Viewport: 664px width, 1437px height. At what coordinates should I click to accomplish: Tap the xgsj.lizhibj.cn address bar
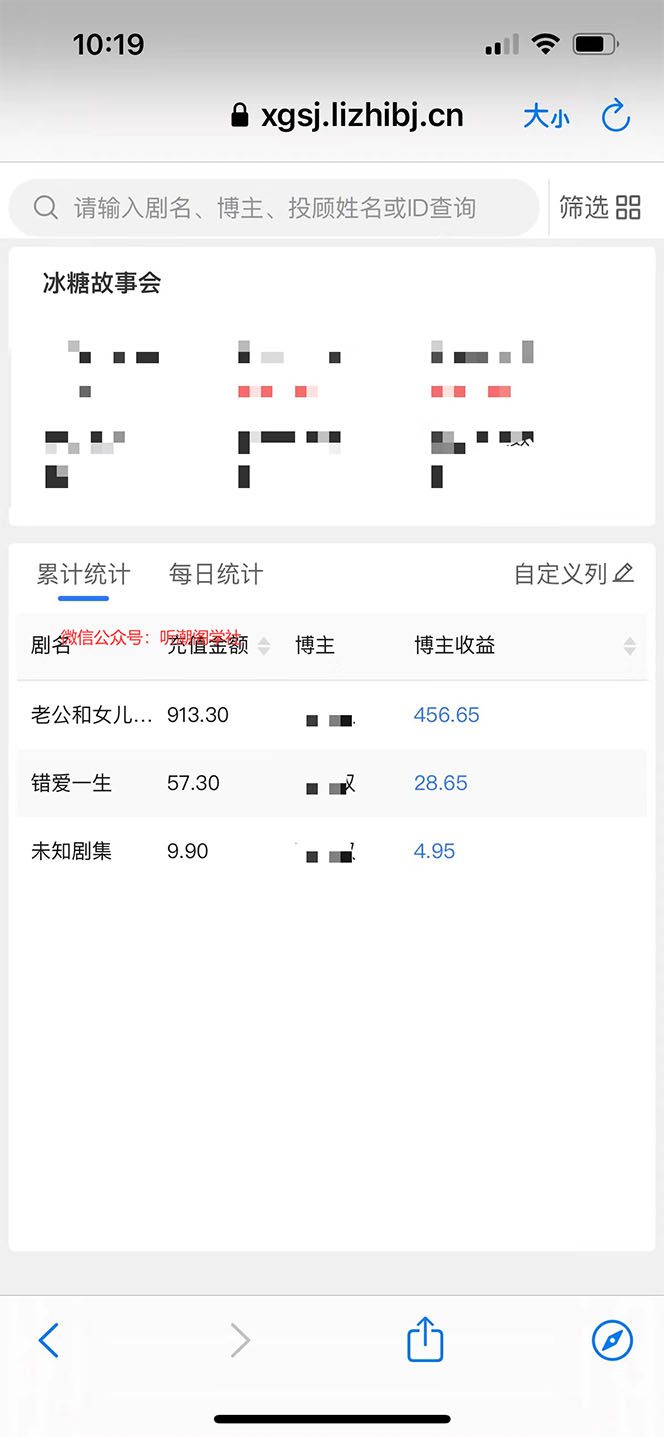pyautogui.click(x=348, y=116)
